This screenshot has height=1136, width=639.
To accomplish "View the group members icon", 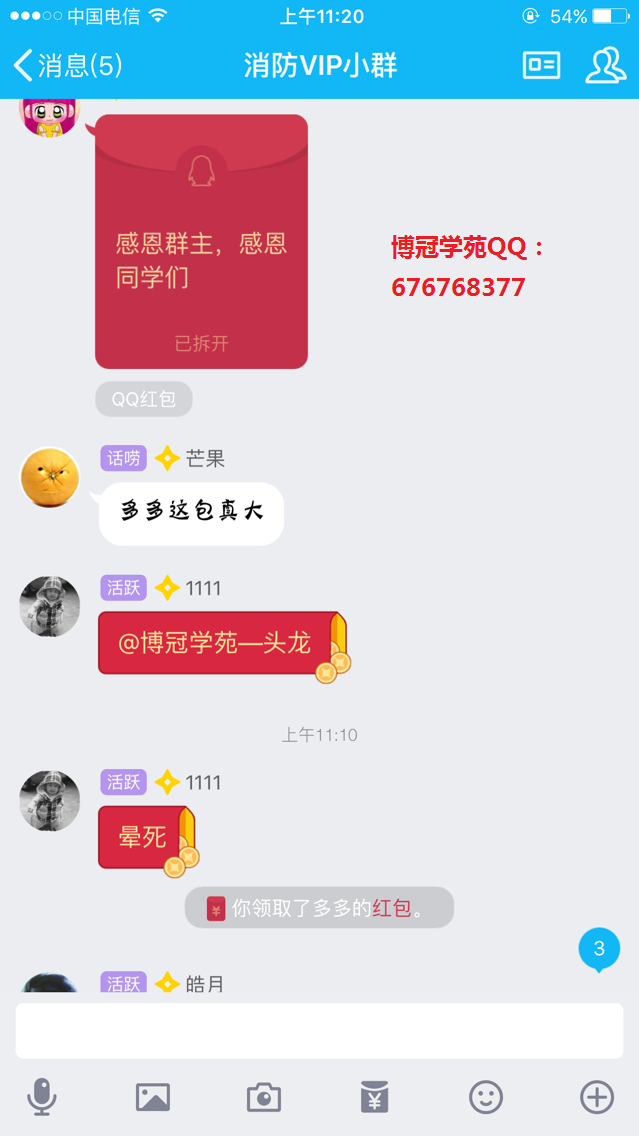I will point(604,66).
